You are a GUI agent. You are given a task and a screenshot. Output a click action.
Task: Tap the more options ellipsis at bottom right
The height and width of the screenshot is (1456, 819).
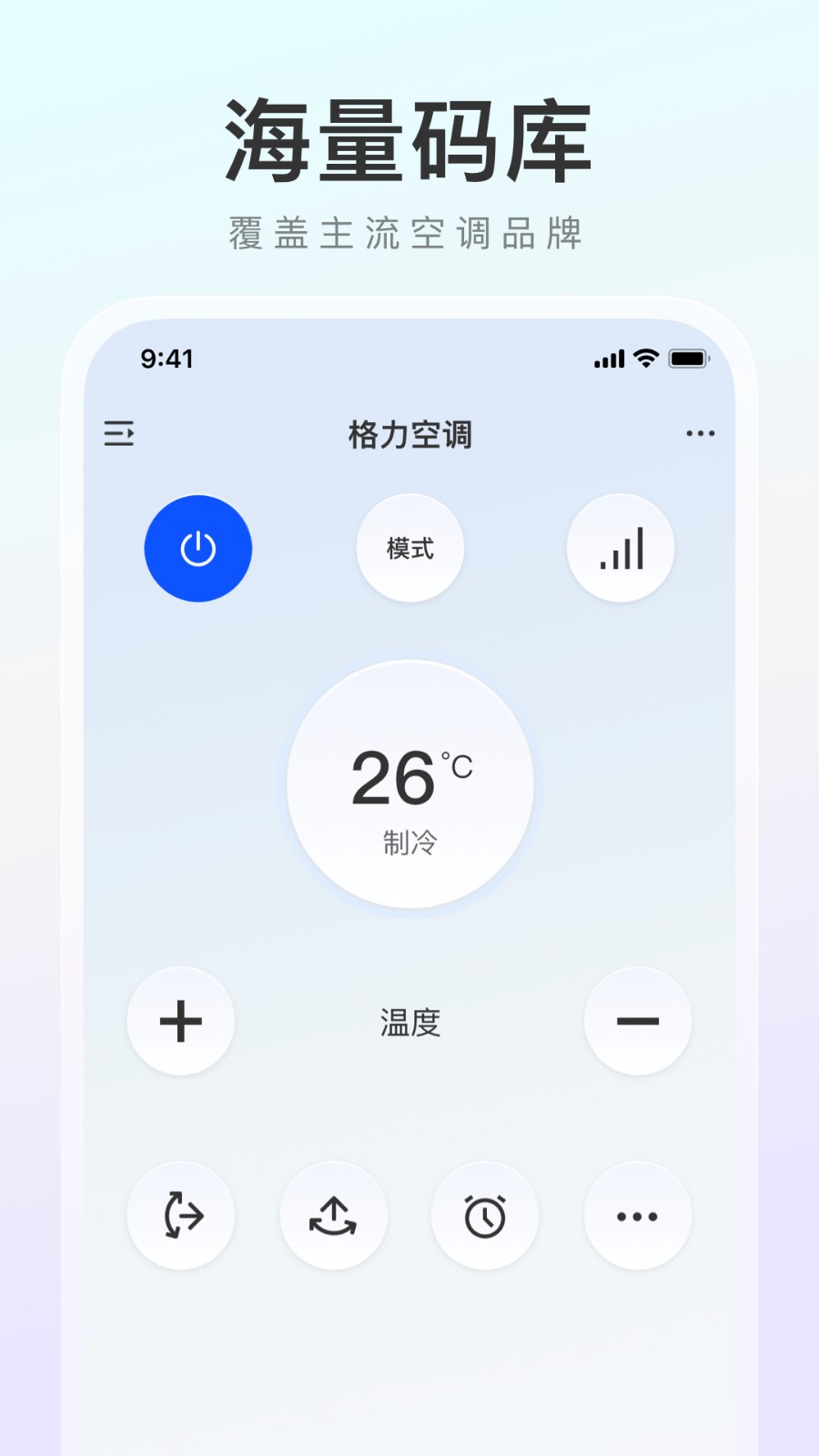tap(637, 1216)
